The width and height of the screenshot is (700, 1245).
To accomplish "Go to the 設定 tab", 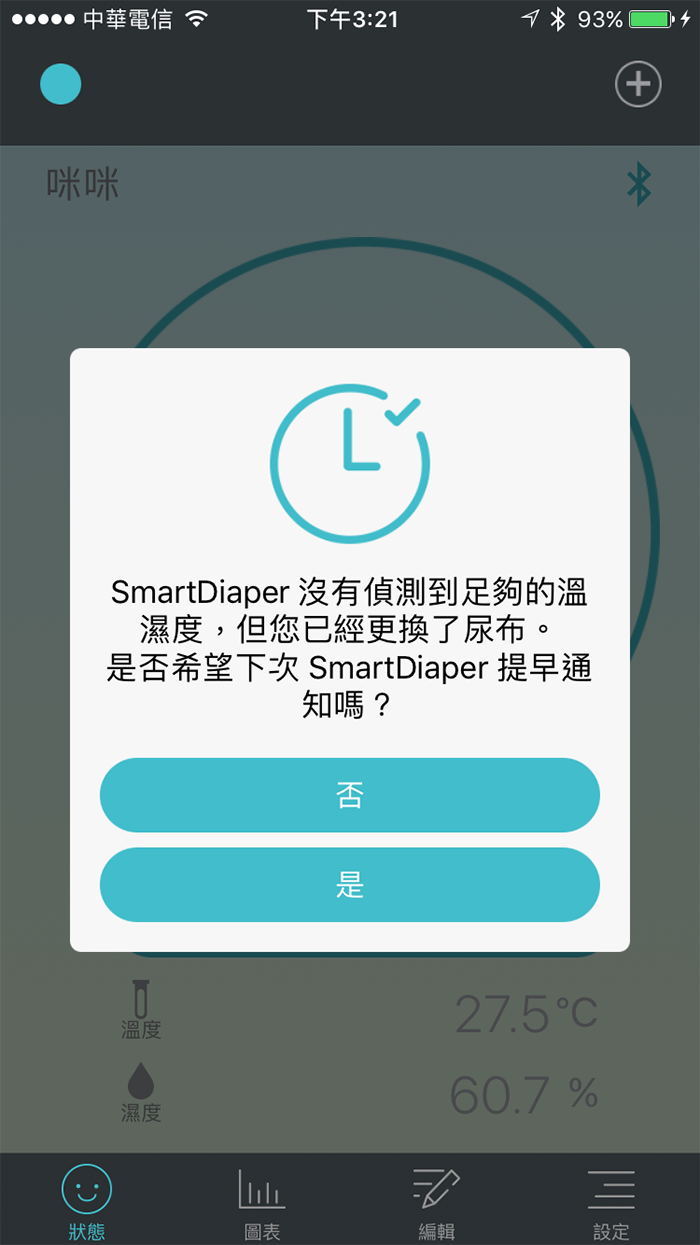I will click(611, 1200).
